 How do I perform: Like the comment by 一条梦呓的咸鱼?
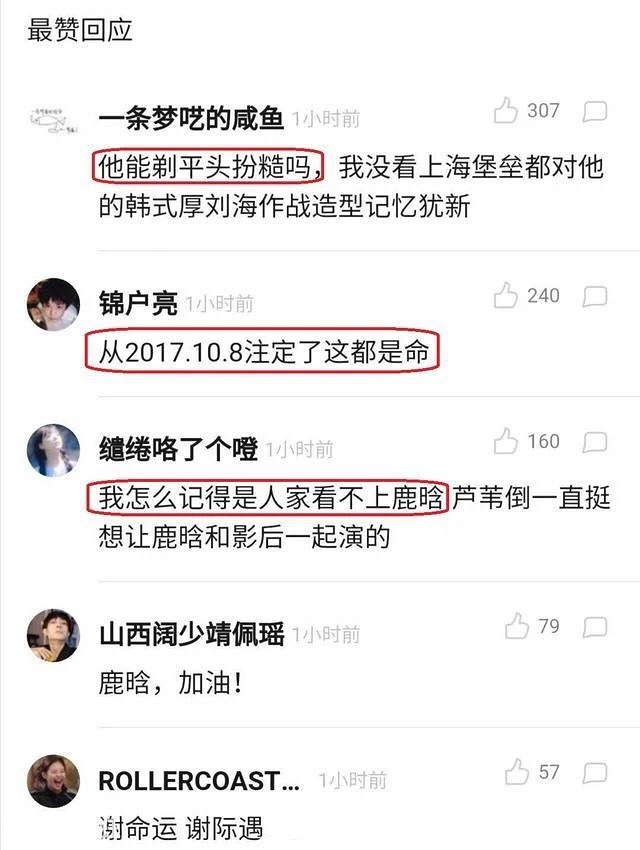[507, 111]
